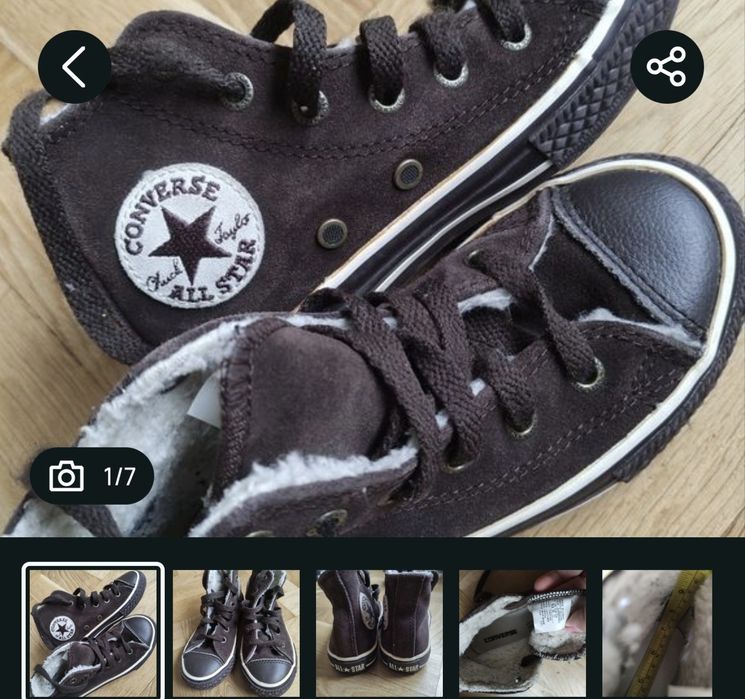Go back using the arrow button
Image resolution: width=745 pixels, height=699 pixels.
74,66
